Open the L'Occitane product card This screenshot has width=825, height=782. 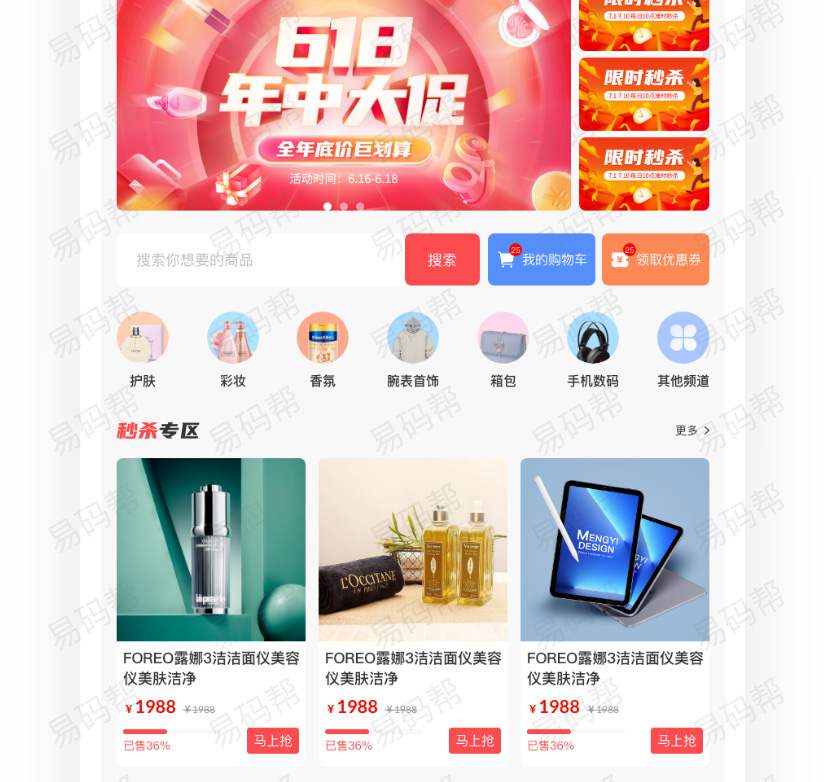pos(412,550)
